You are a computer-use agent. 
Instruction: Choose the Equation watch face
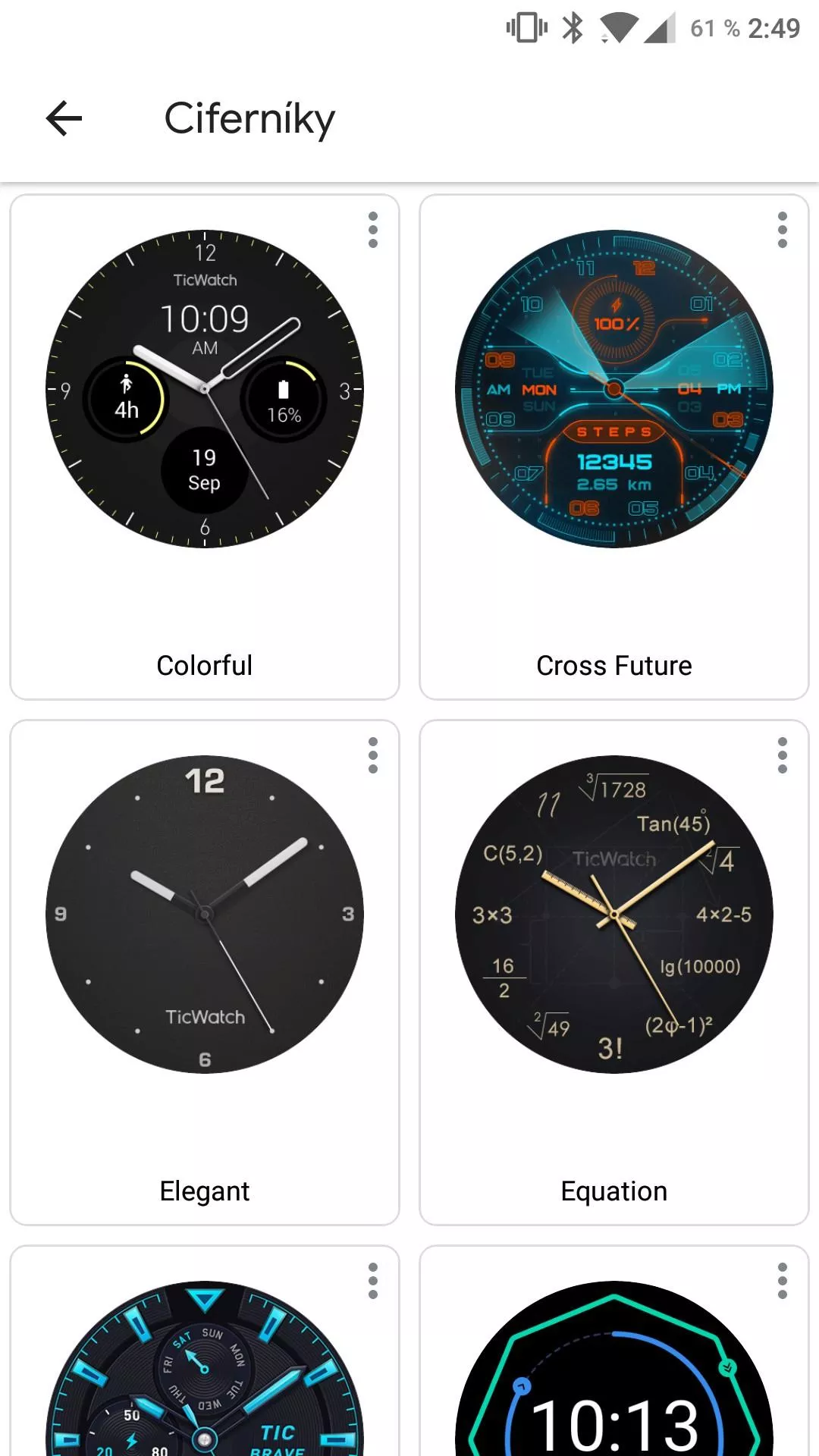pos(614,972)
